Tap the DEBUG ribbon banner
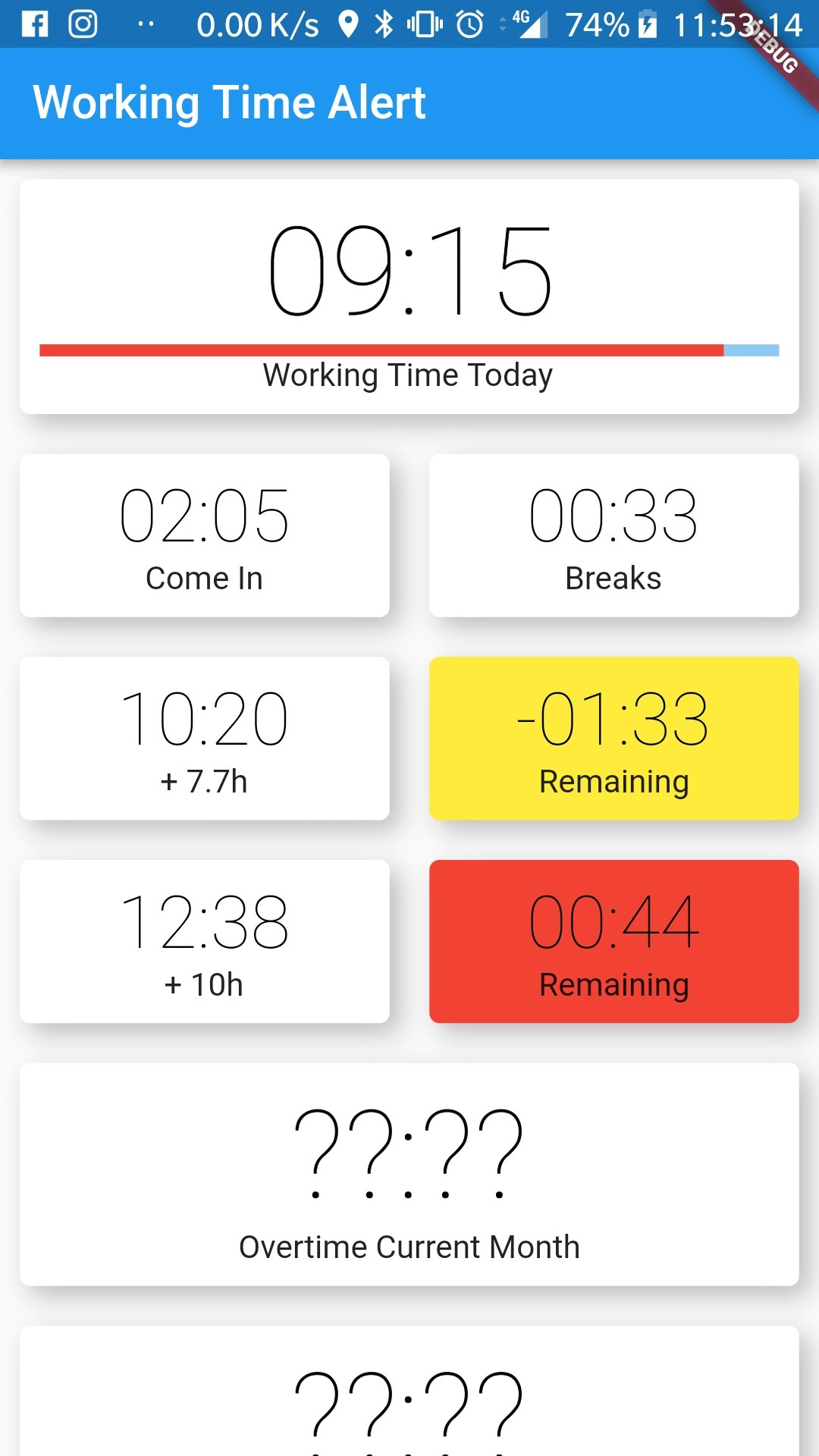Viewport: 819px width, 1456px height. pyautogui.click(x=773, y=45)
